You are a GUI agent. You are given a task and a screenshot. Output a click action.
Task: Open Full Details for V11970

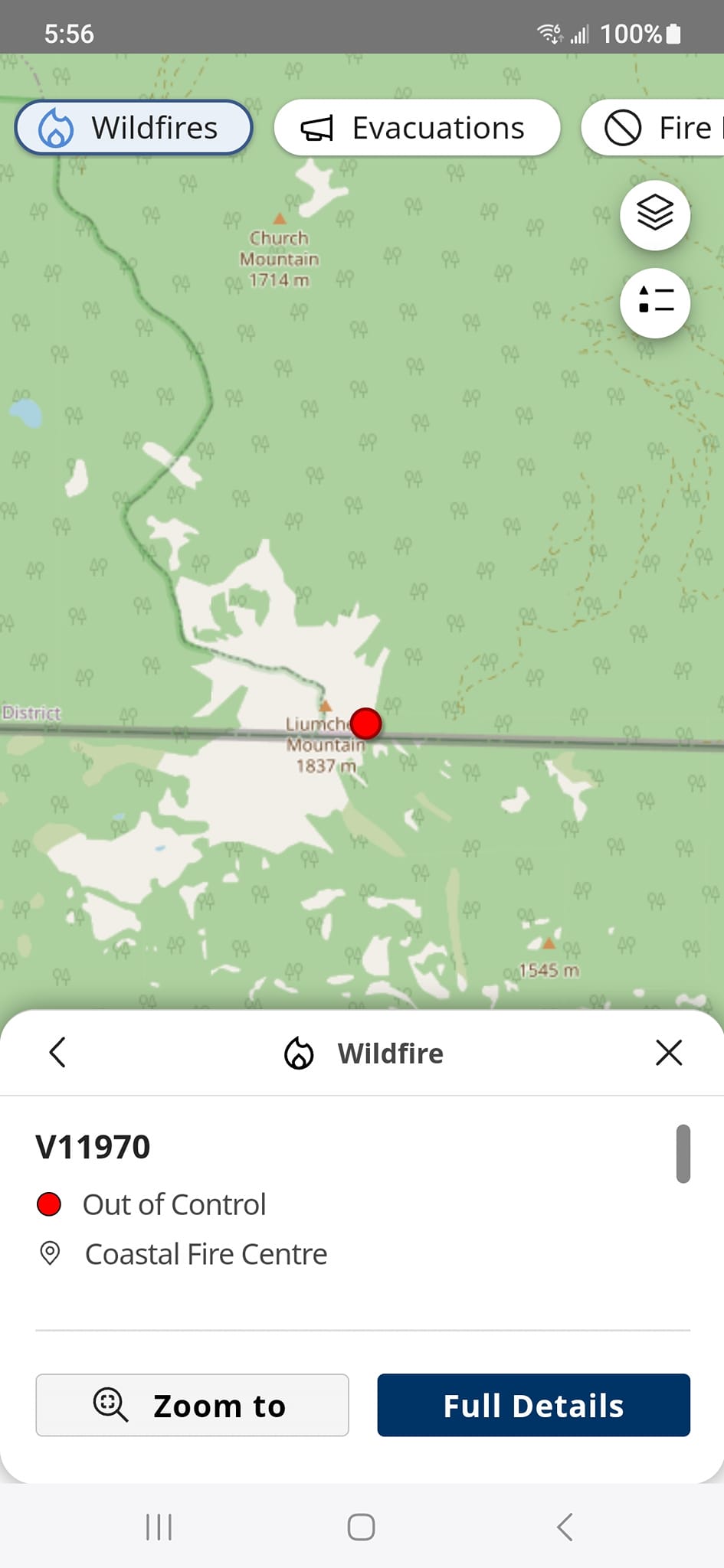pos(534,1405)
